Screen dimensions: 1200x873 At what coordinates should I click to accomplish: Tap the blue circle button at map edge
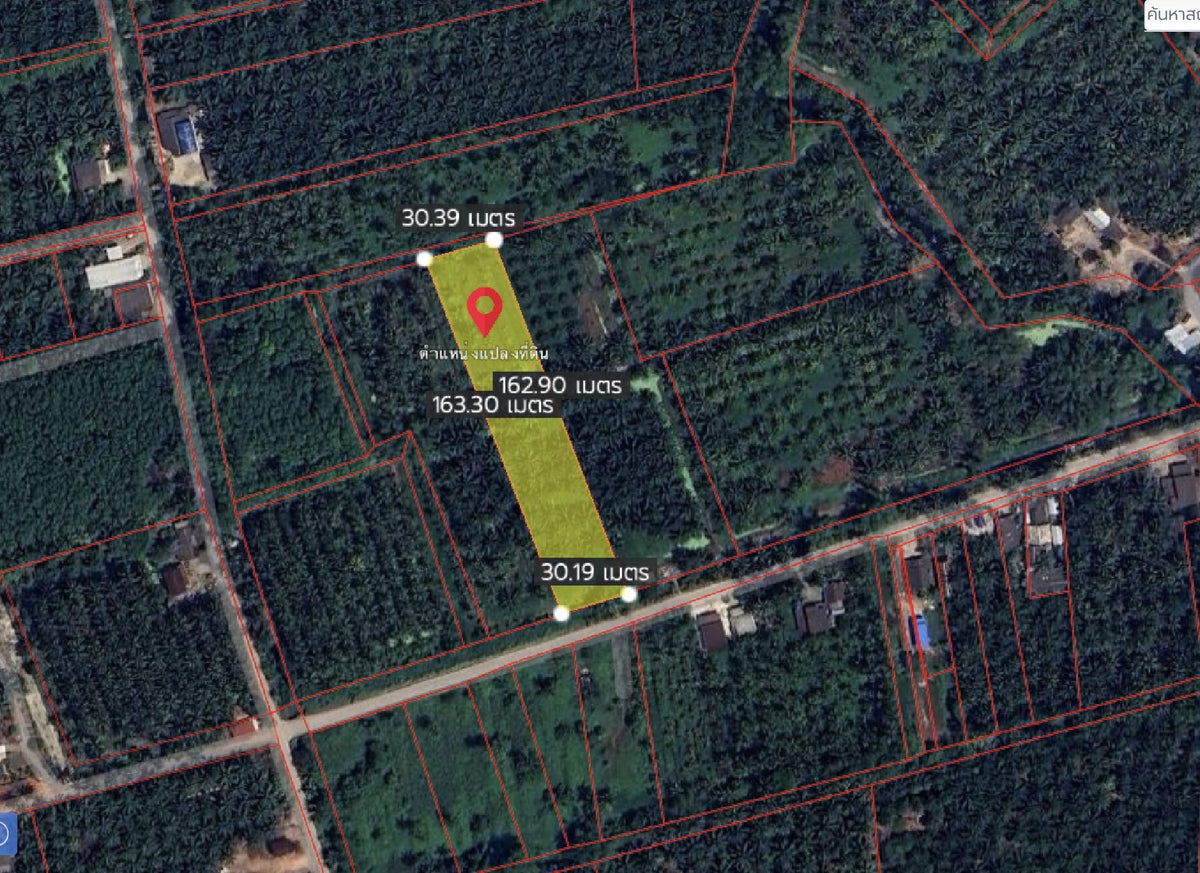(x=6, y=833)
